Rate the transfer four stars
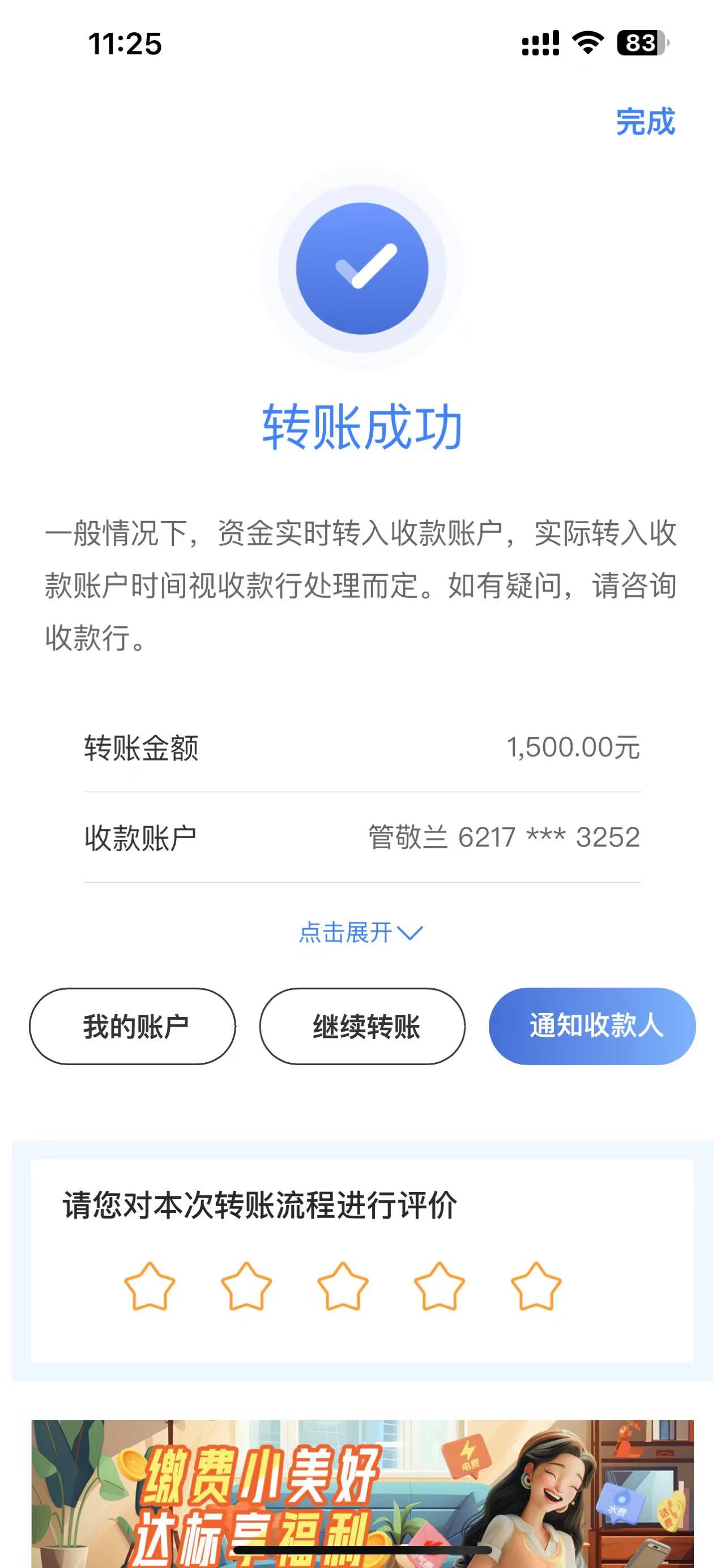This screenshot has height=1568, width=725. pos(439,1286)
